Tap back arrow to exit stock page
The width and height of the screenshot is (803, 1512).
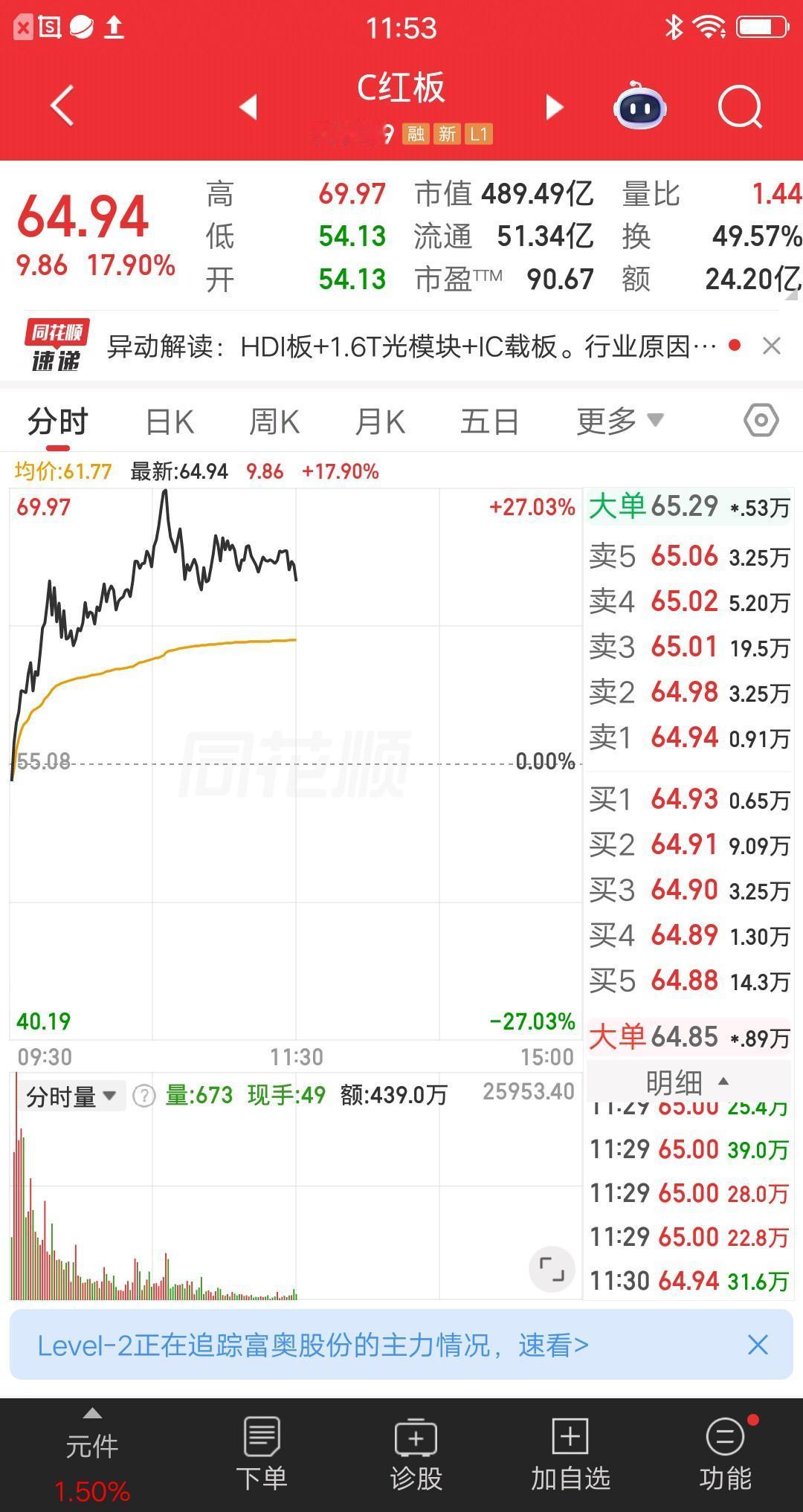[x=62, y=107]
